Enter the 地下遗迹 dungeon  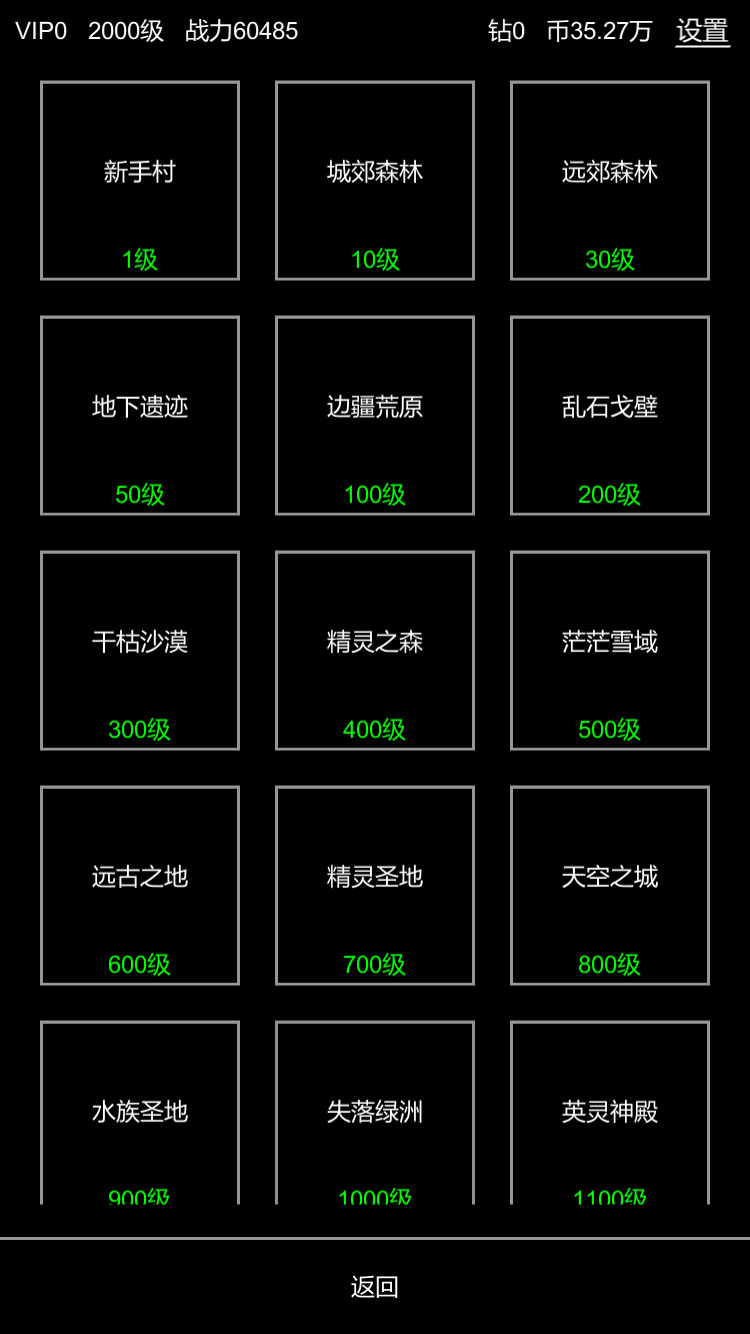[138, 415]
